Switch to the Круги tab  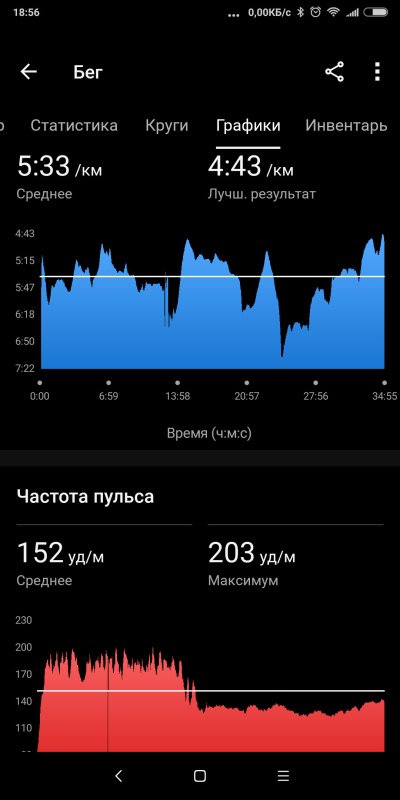167,126
